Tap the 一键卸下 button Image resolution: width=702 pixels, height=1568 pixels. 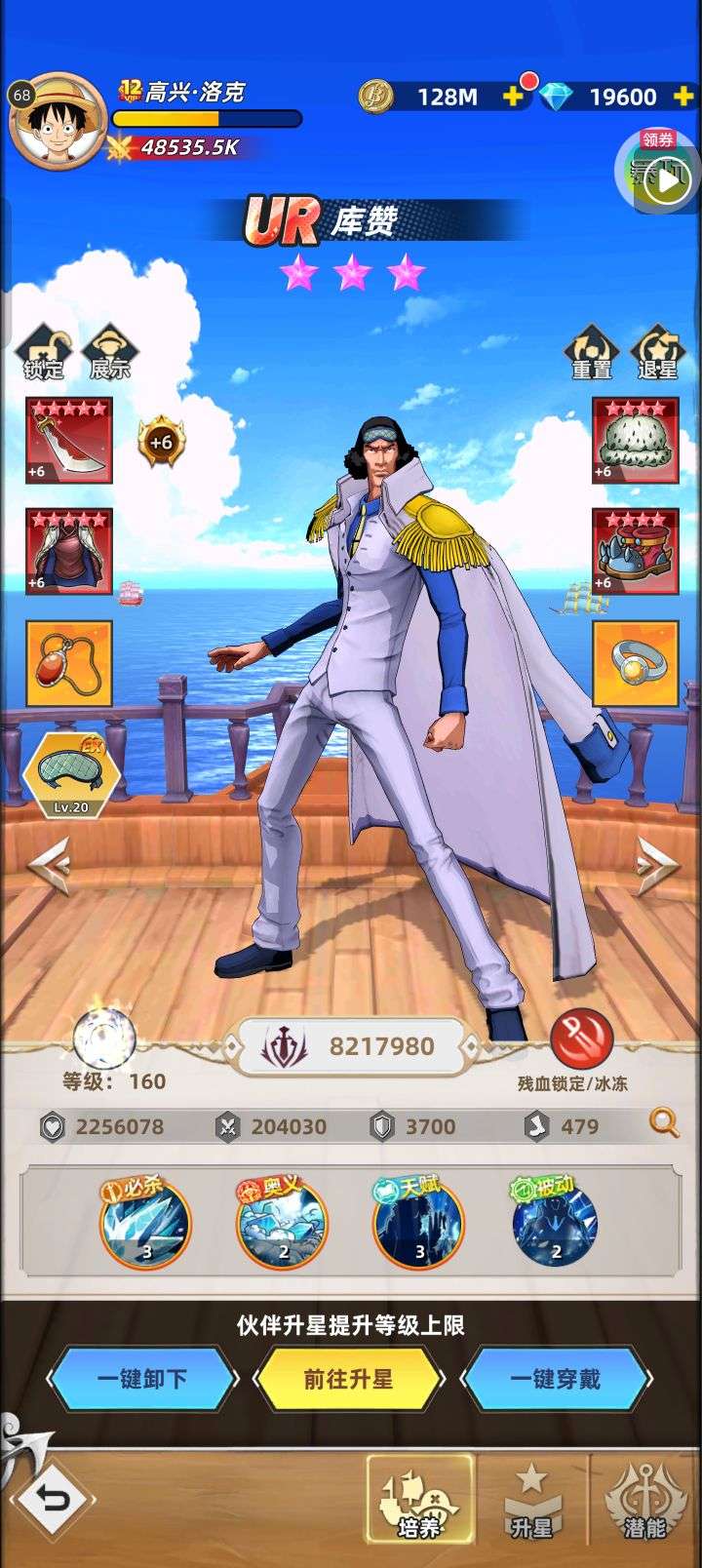[142, 1379]
